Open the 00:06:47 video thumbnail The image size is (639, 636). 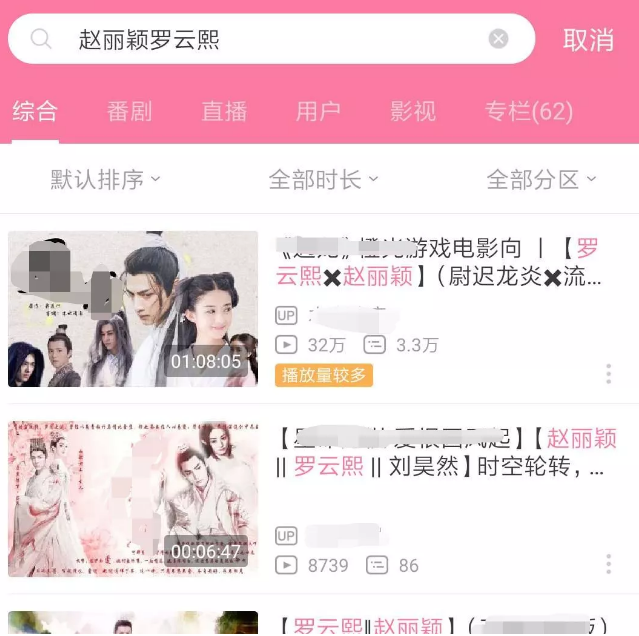pos(133,498)
